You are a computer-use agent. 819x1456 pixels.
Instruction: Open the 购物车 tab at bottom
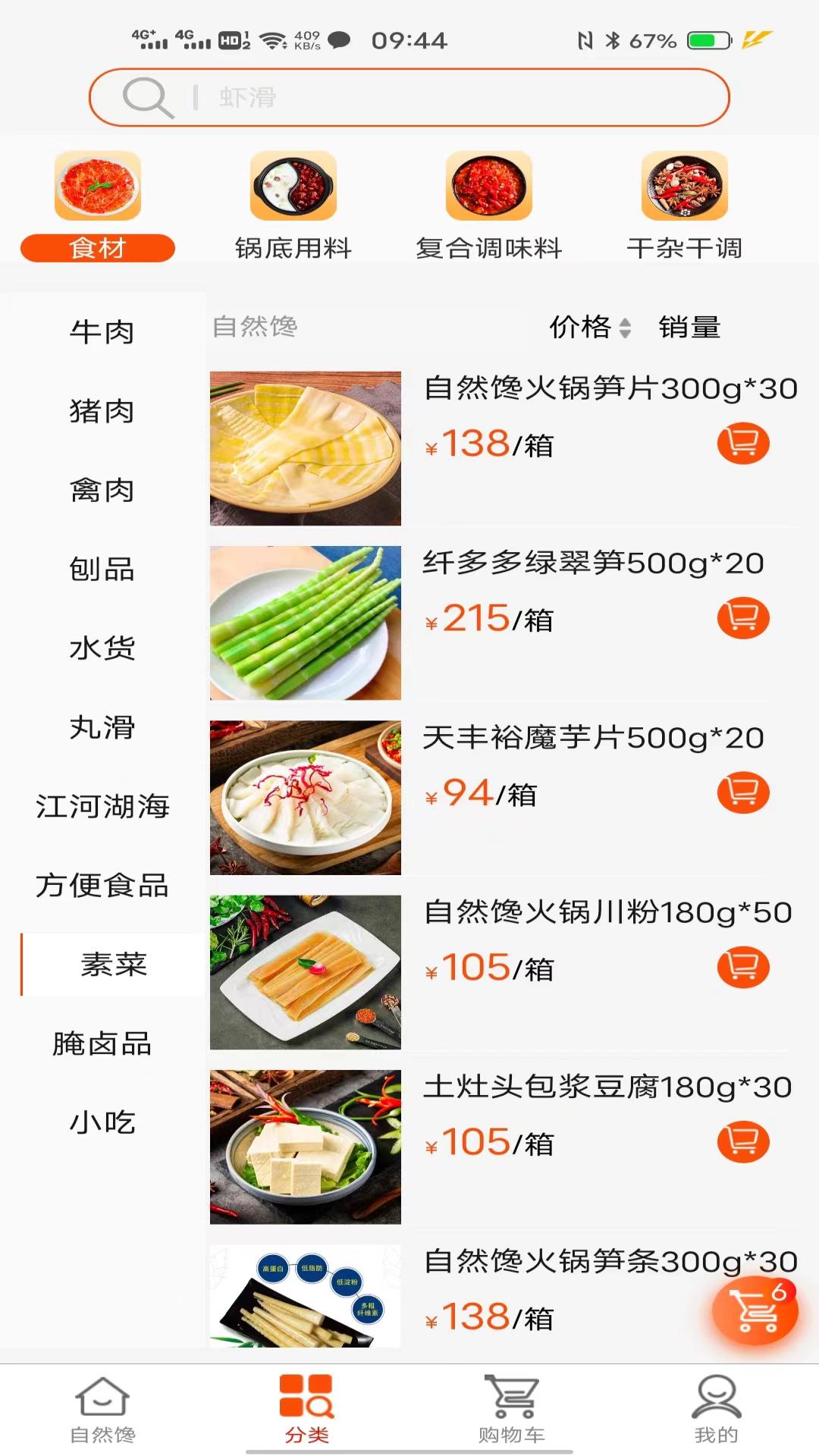pyautogui.click(x=511, y=1408)
